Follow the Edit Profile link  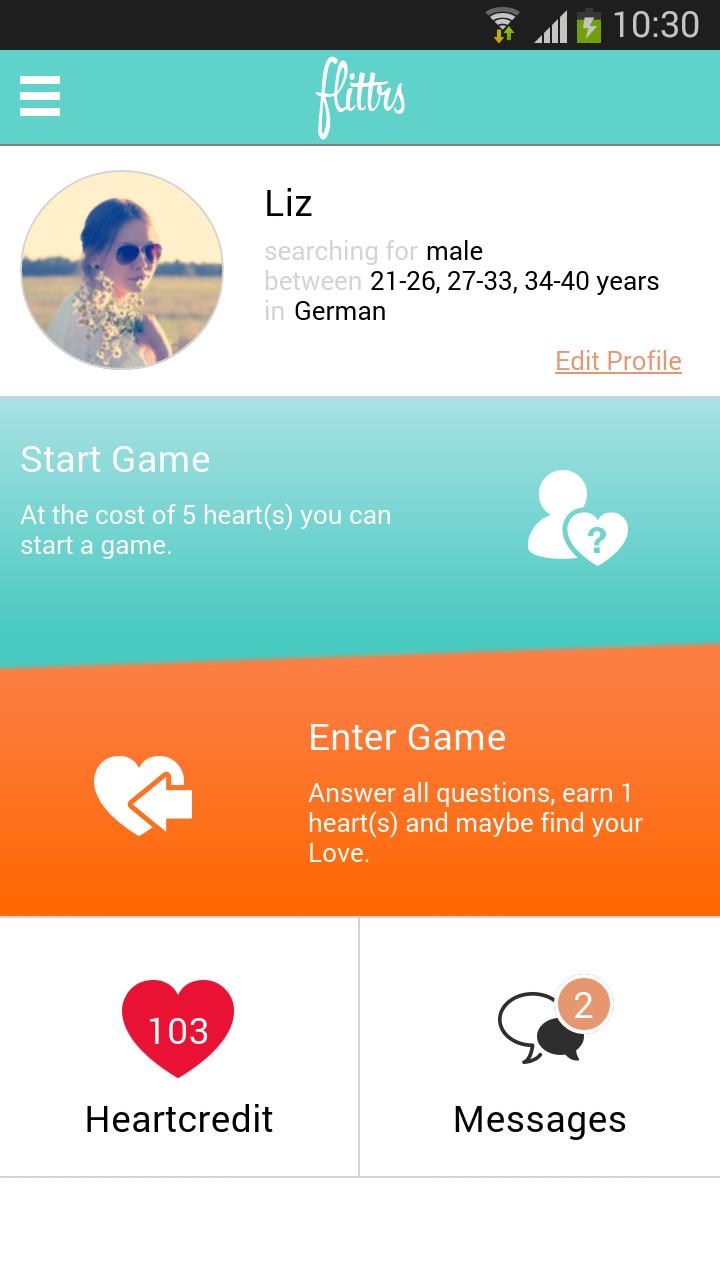(x=618, y=361)
